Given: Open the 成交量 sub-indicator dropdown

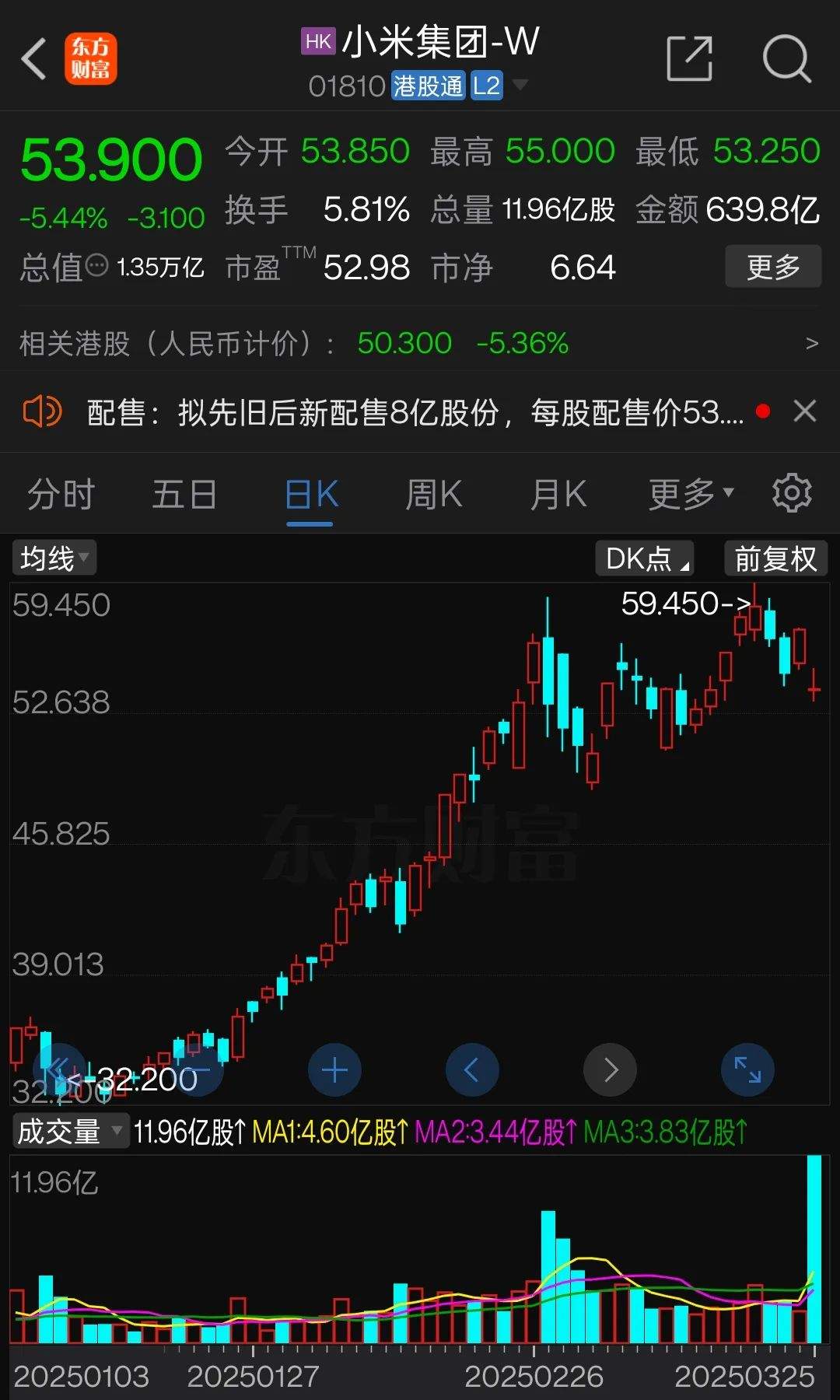Looking at the screenshot, I should (x=70, y=1131).
